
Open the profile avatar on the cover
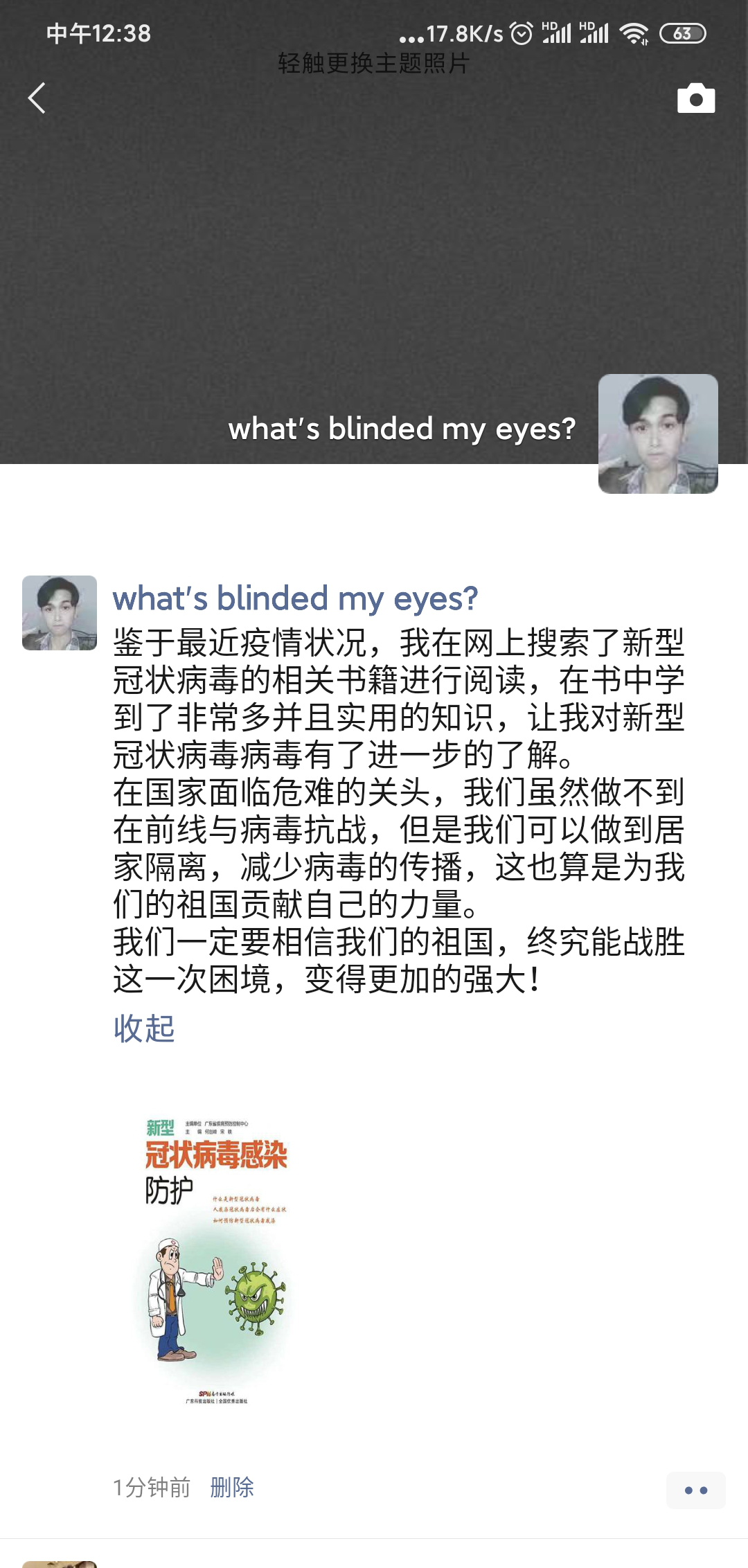pyautogui.click(x=658, y=434)
